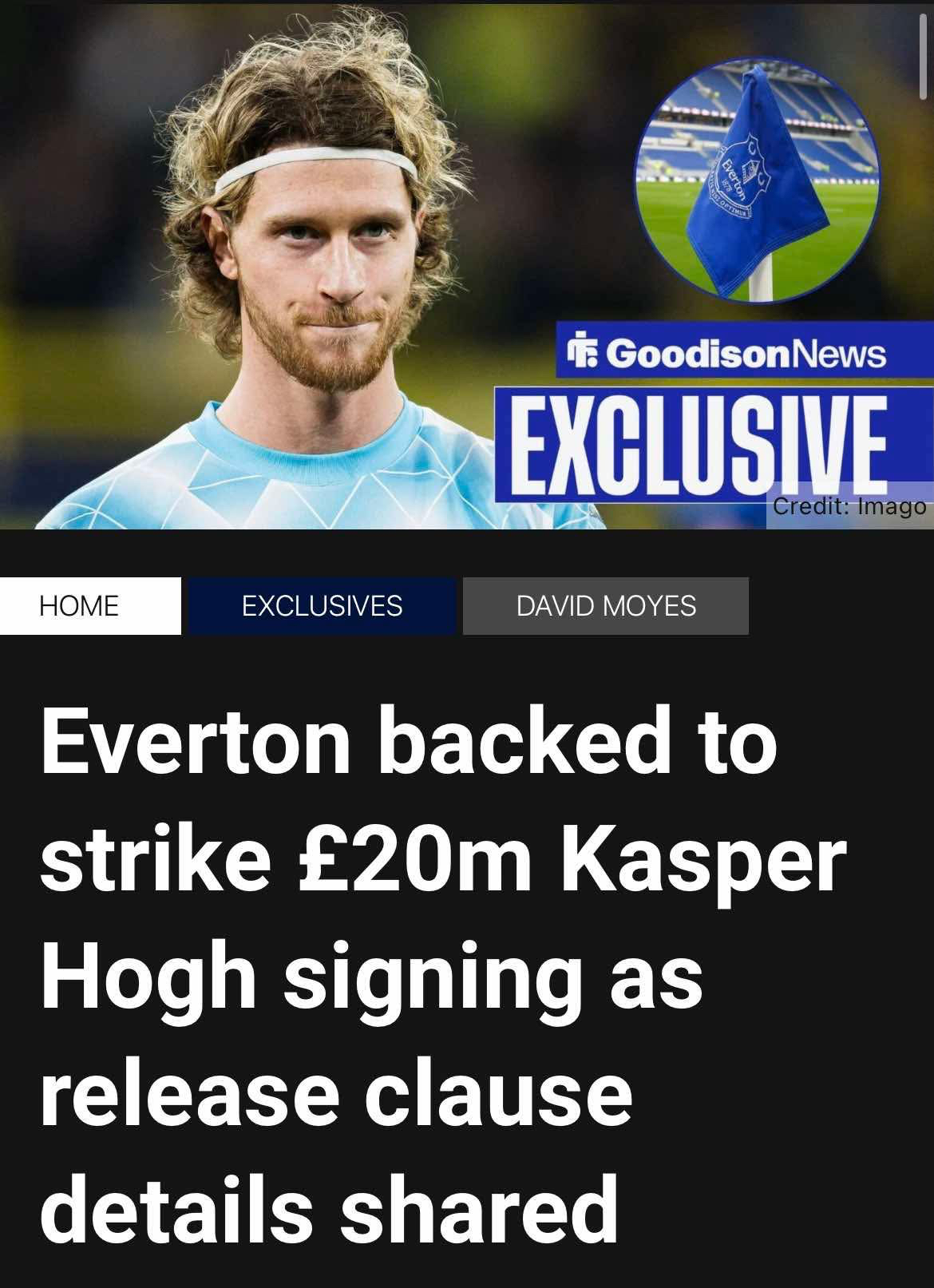Screen dimensions: 934x1288
Task: Open the EXCLUSIVES category
Action: (322, 606)
